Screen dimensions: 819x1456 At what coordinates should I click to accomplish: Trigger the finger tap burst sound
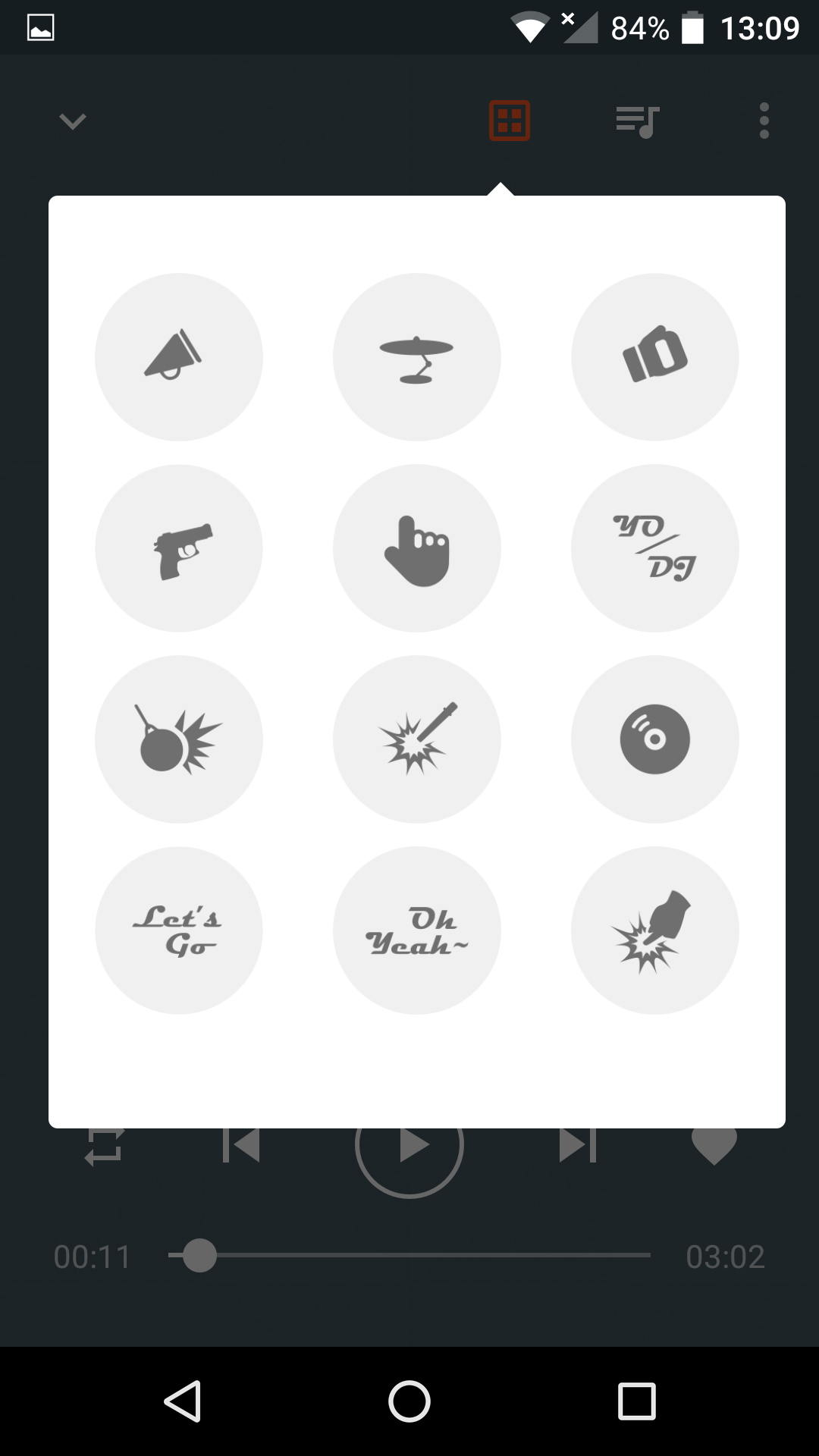coord(655,930)
